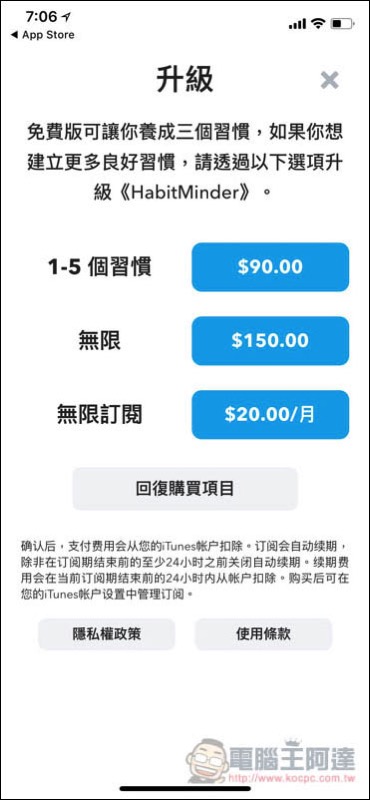Purchase the unlimited option for $150.00
The image size is (370, 800).
[x=270, y=340]
